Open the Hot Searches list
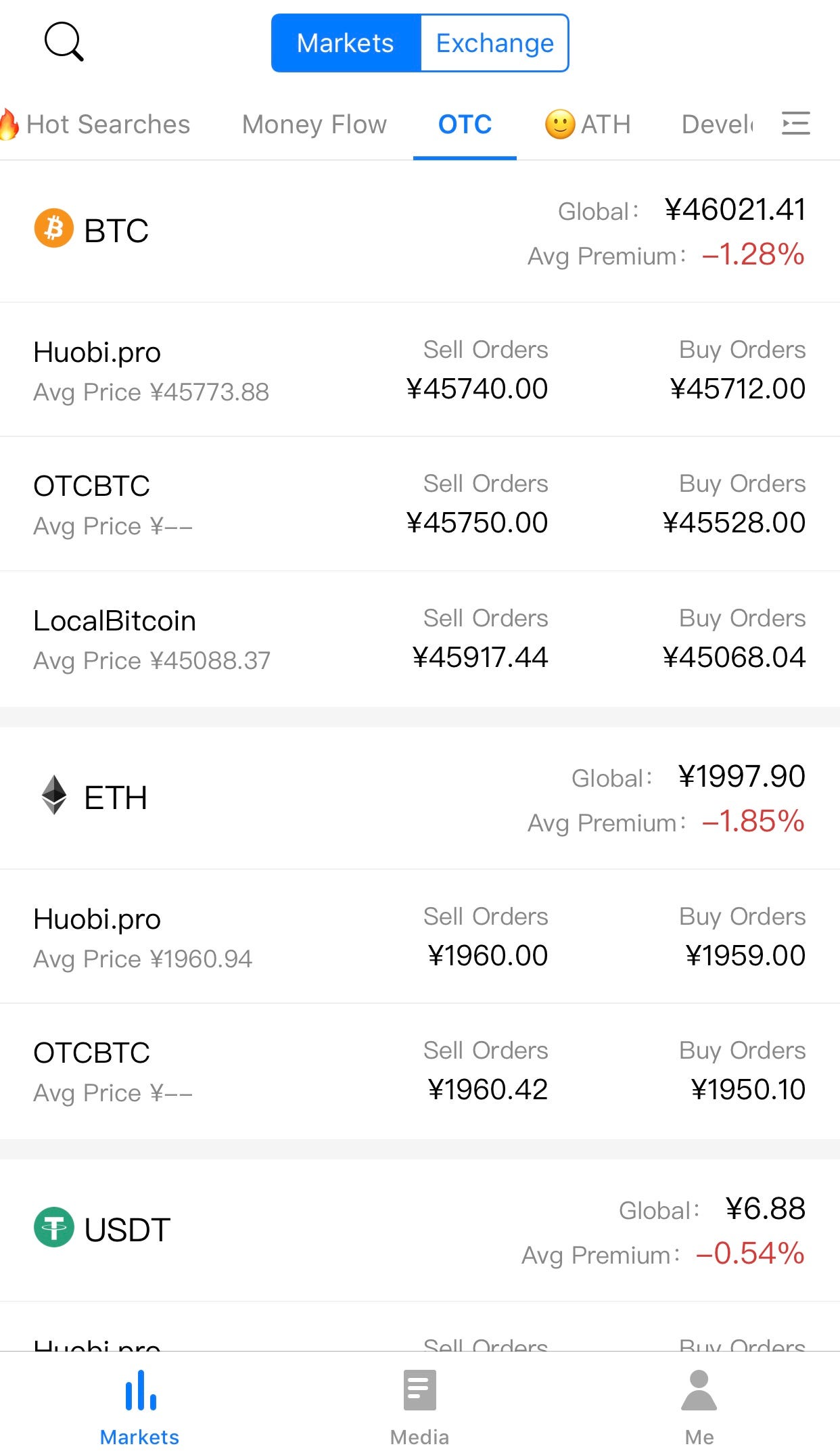This screenshot has width=840, height=1451. click(x=97, y=124)
